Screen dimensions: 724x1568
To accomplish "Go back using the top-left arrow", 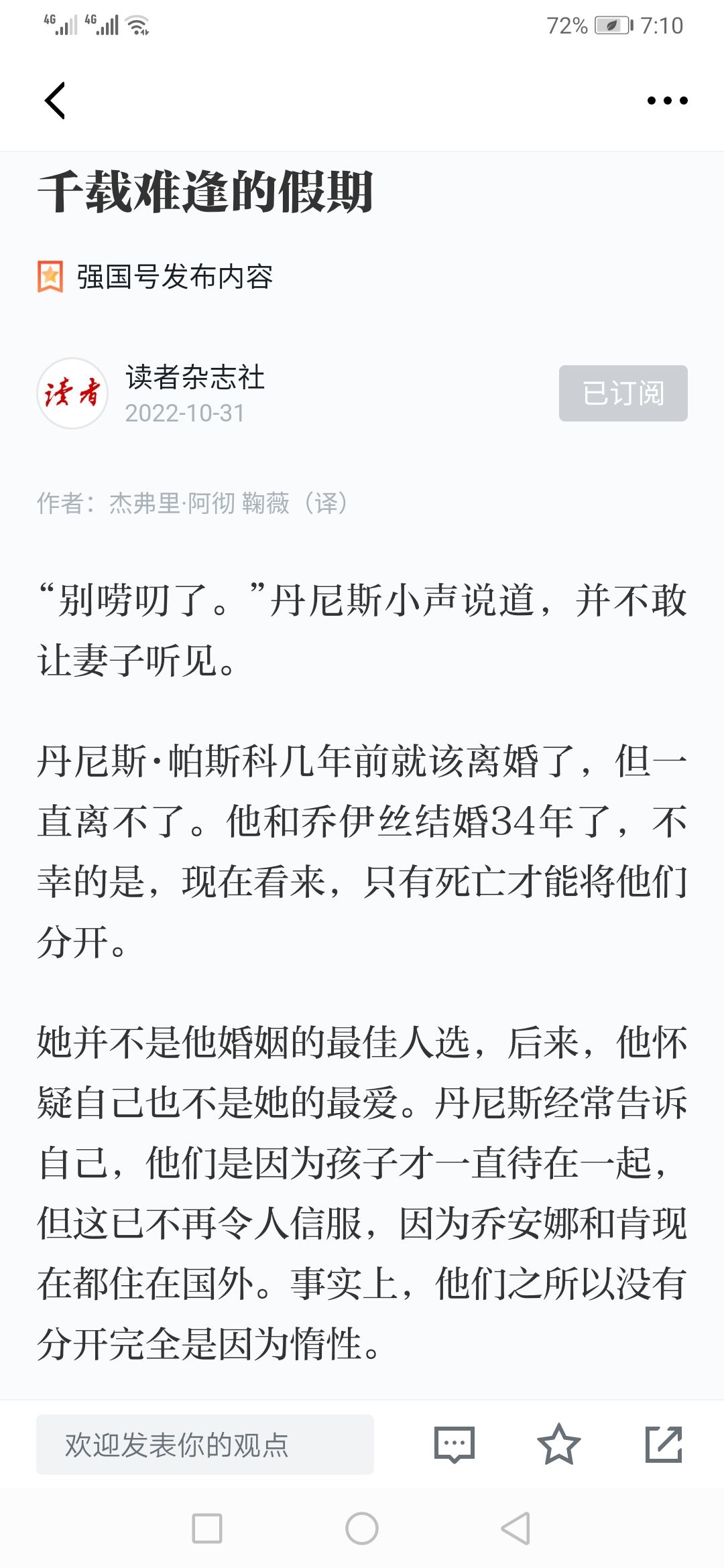I will tap(55, 101).
